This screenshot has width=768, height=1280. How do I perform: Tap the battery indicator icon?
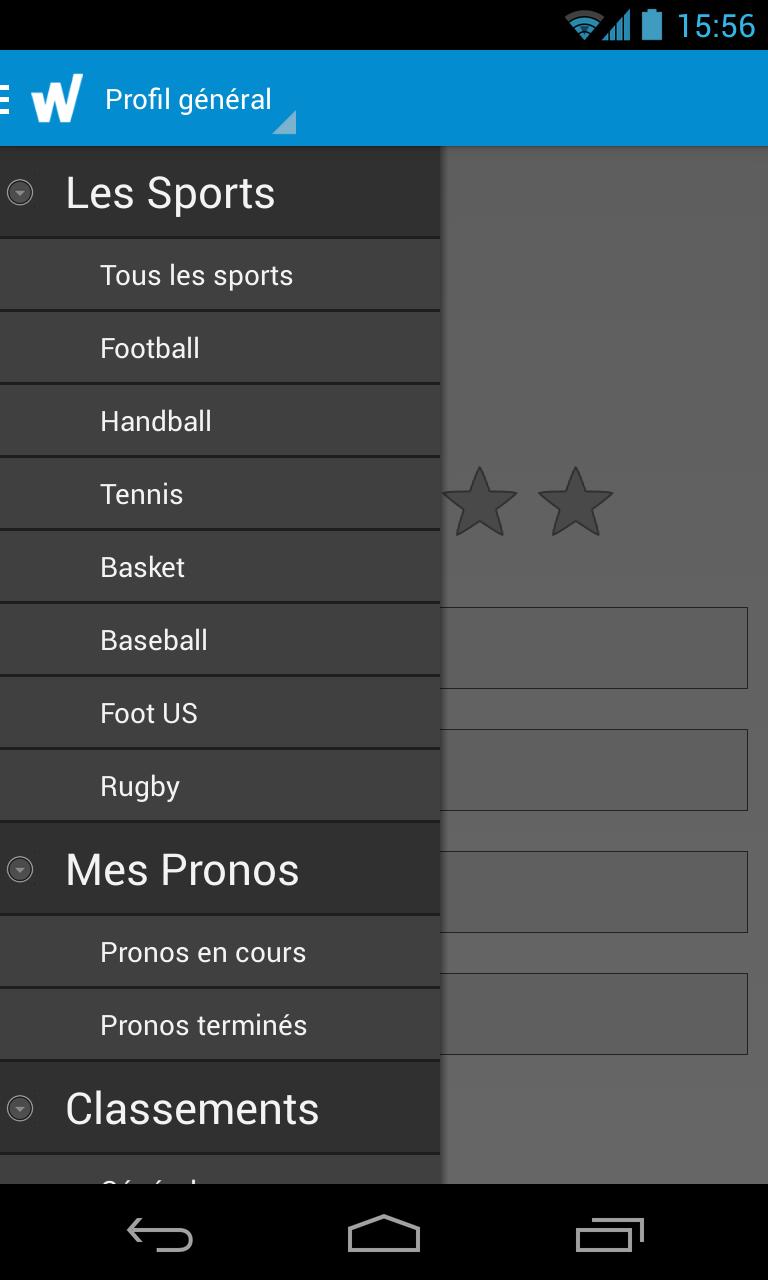[x=651, y=24]
